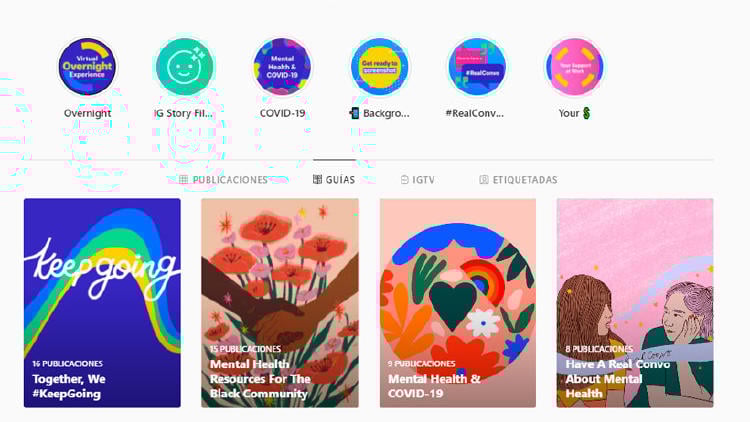View the #RealConvo highlight

[x=477, y=67]
